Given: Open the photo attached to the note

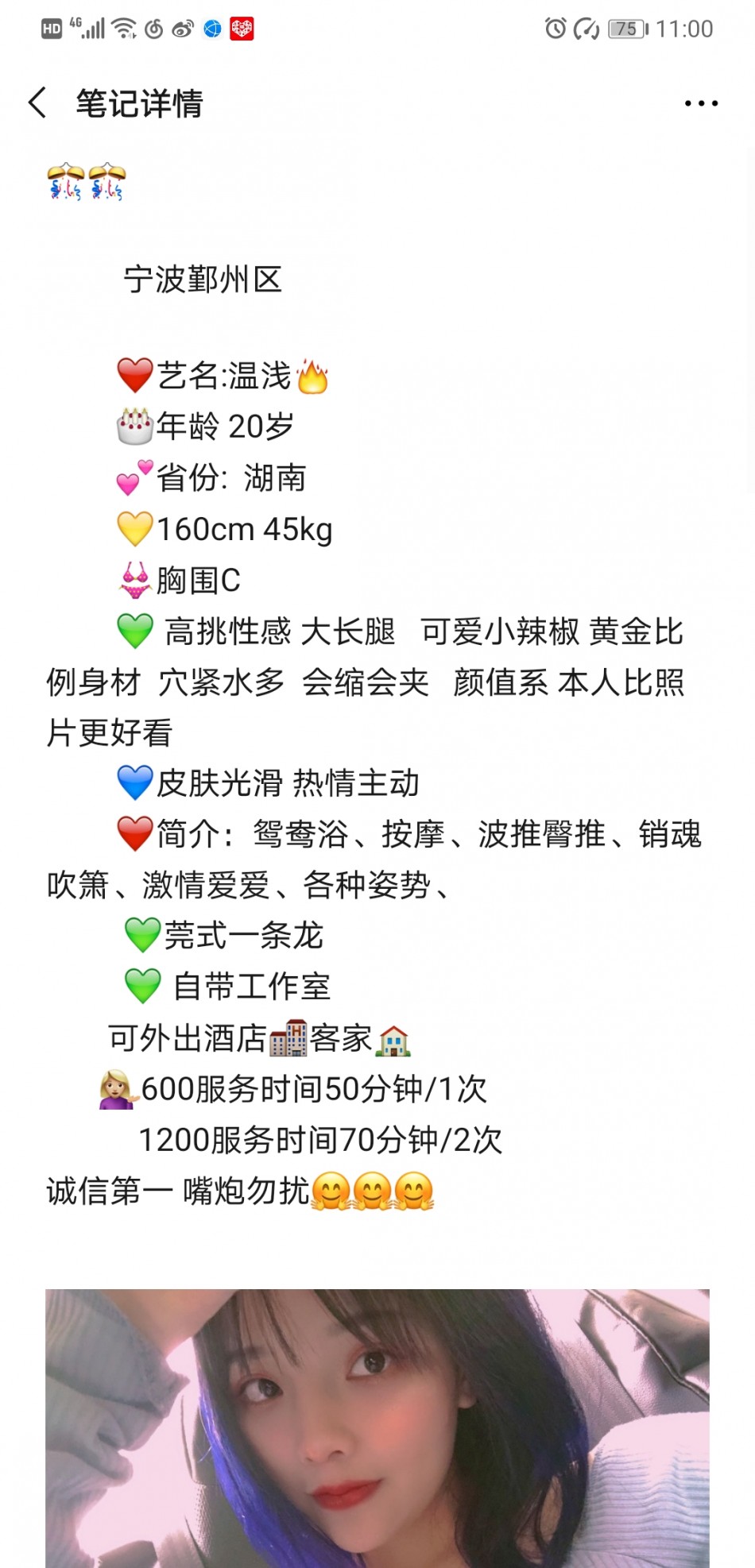Looking at the screenshot, I should pos(377,1427).
